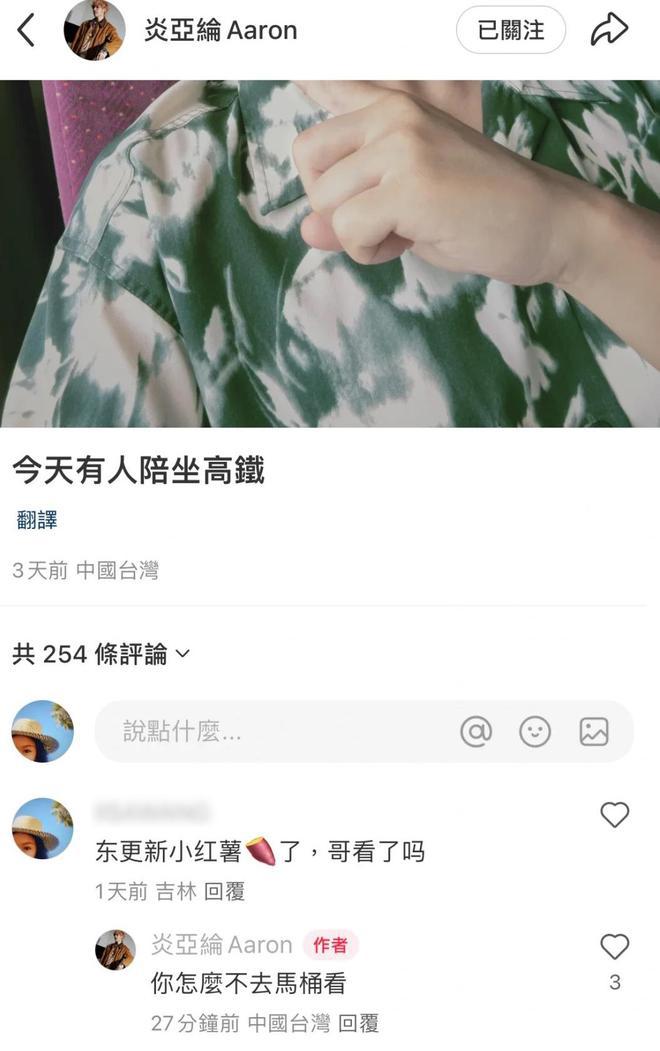Translate the post with 翻譯
This screenshot has height=1051, width=660.
click(37, 520)
